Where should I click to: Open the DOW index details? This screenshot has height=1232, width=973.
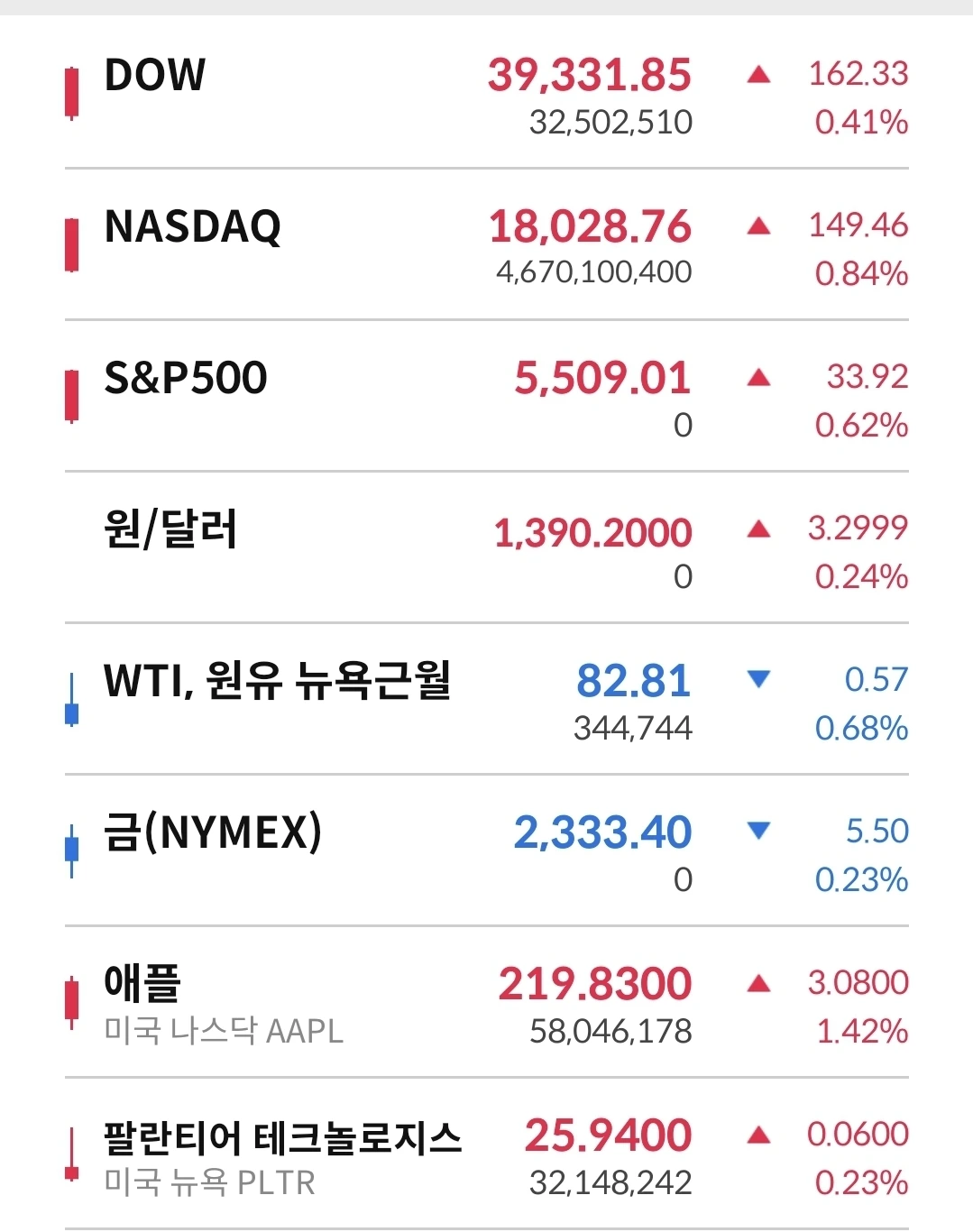pos(155,75)
